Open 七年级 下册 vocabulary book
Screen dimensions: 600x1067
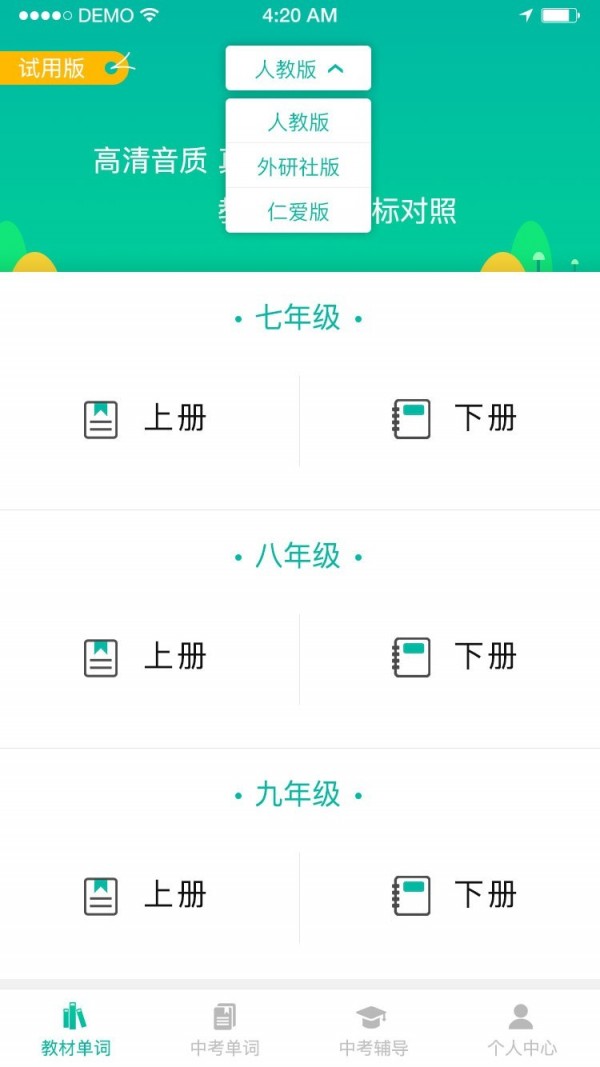[454, 419]
